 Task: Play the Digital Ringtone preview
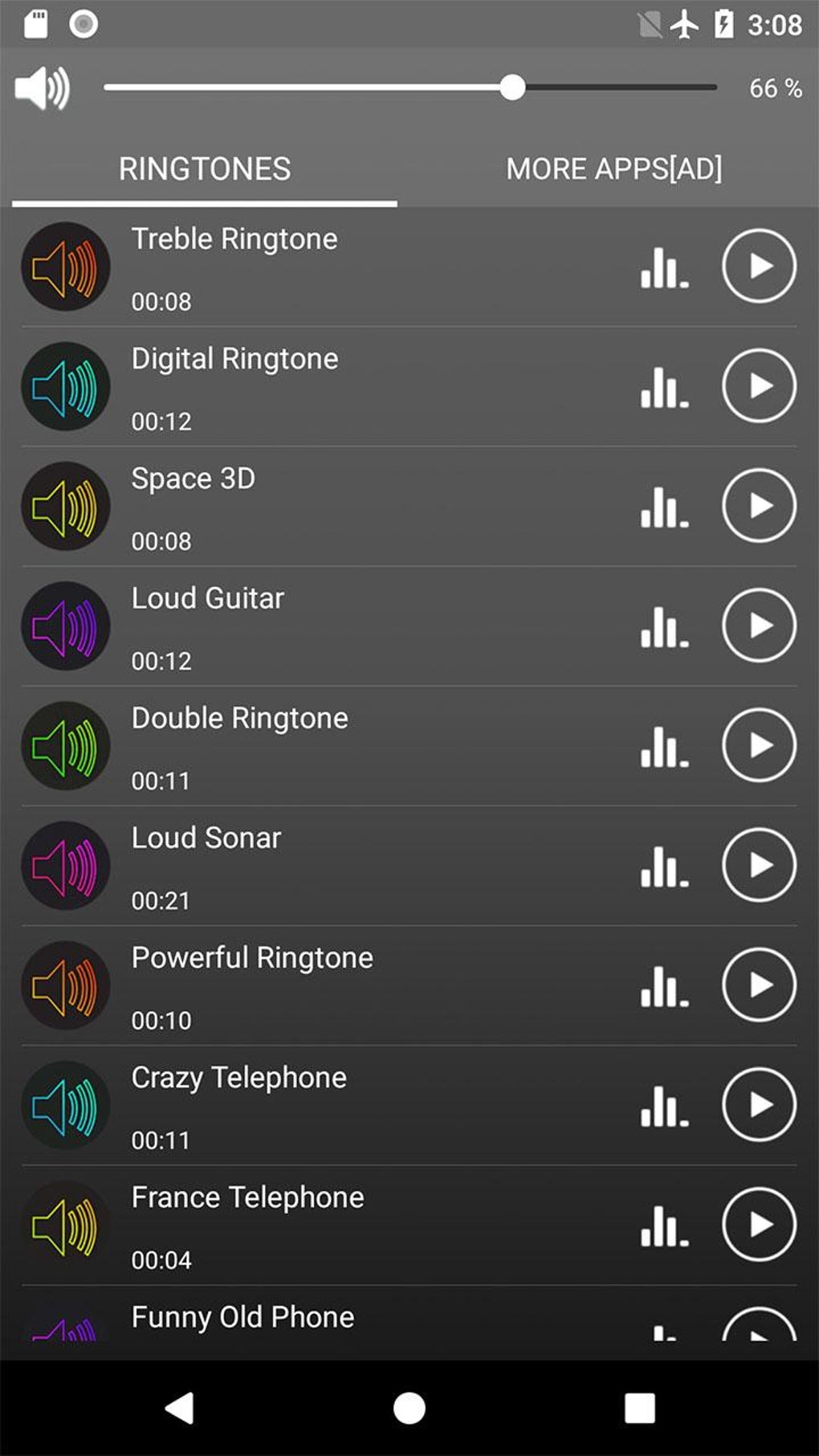[x=759, y=385]
